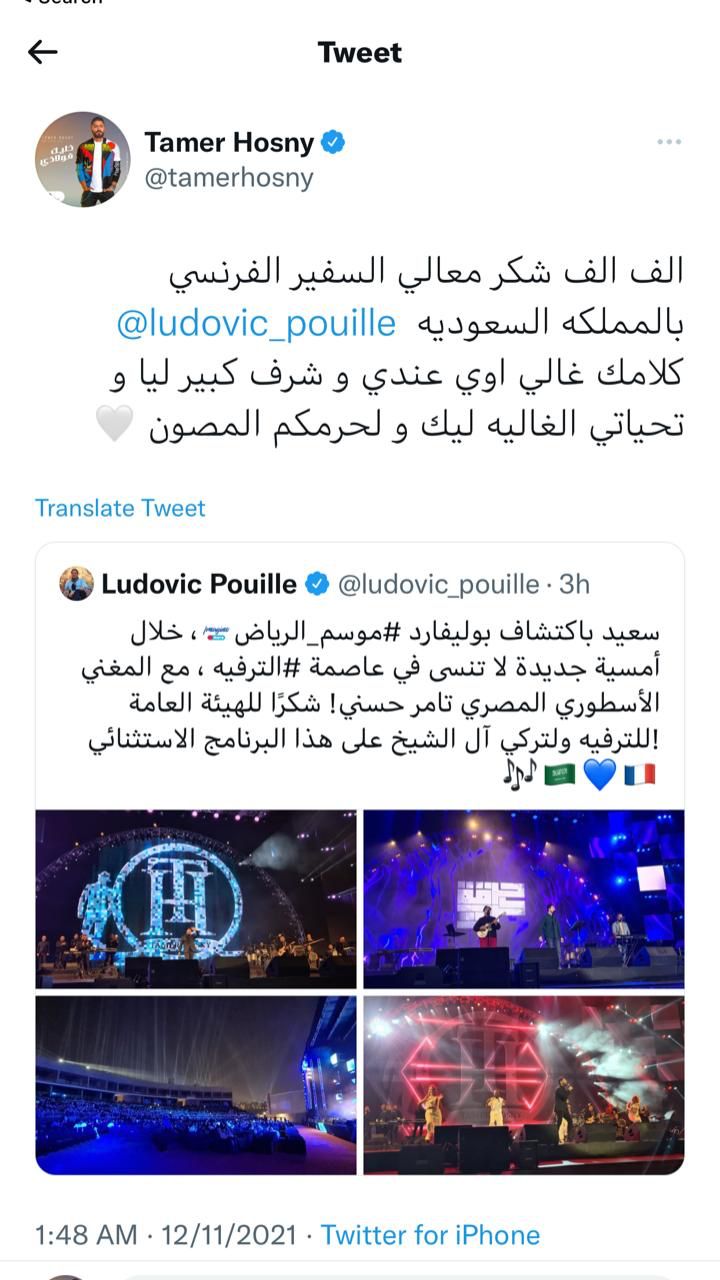Tap the Twitter for iPhone source link
Screen dimensions: 720x1280
point(430,1235)
